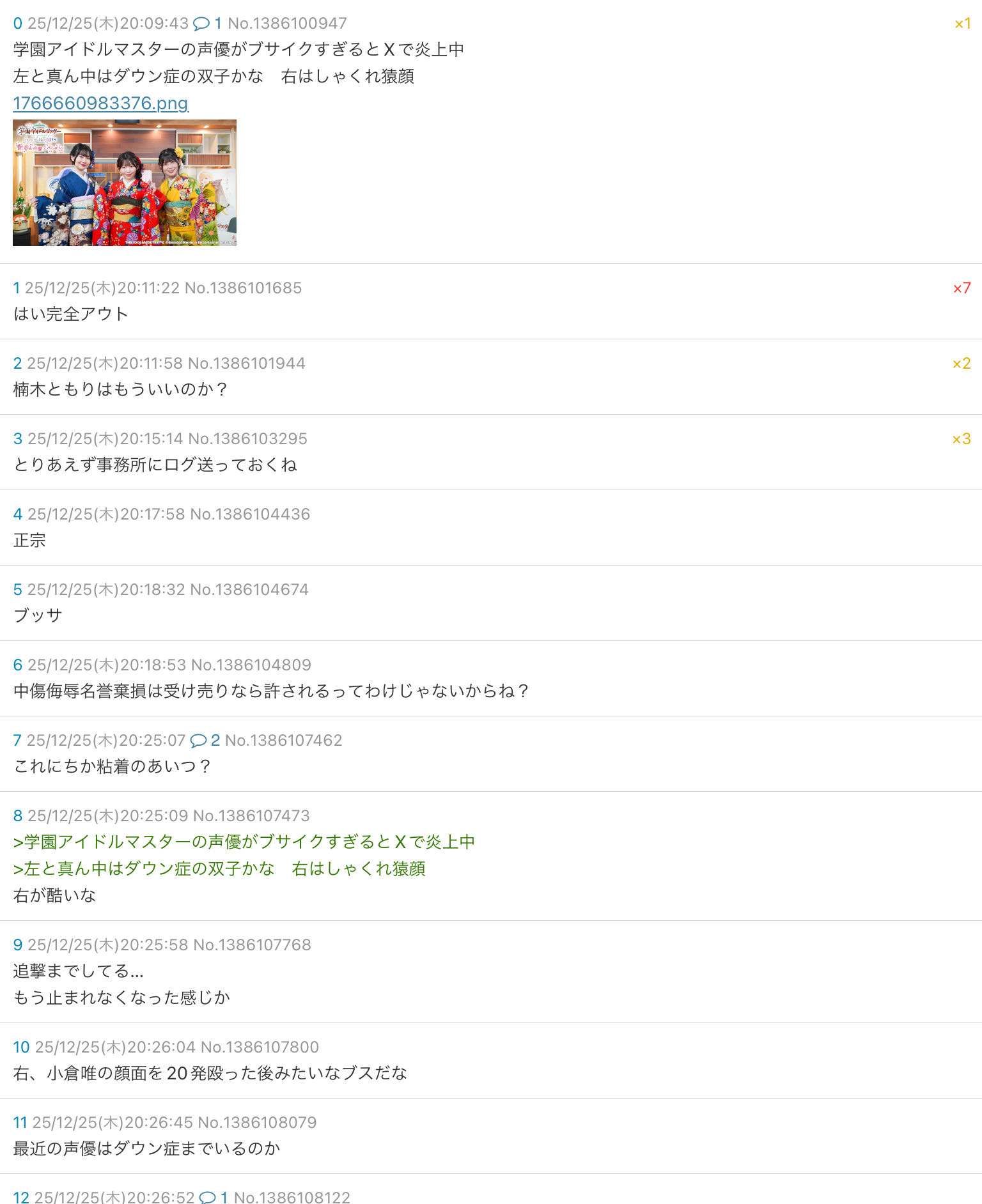Open the 1766660983376.png file link
The height and width of the screenshot is (1204, 982).
click(100, 103)
